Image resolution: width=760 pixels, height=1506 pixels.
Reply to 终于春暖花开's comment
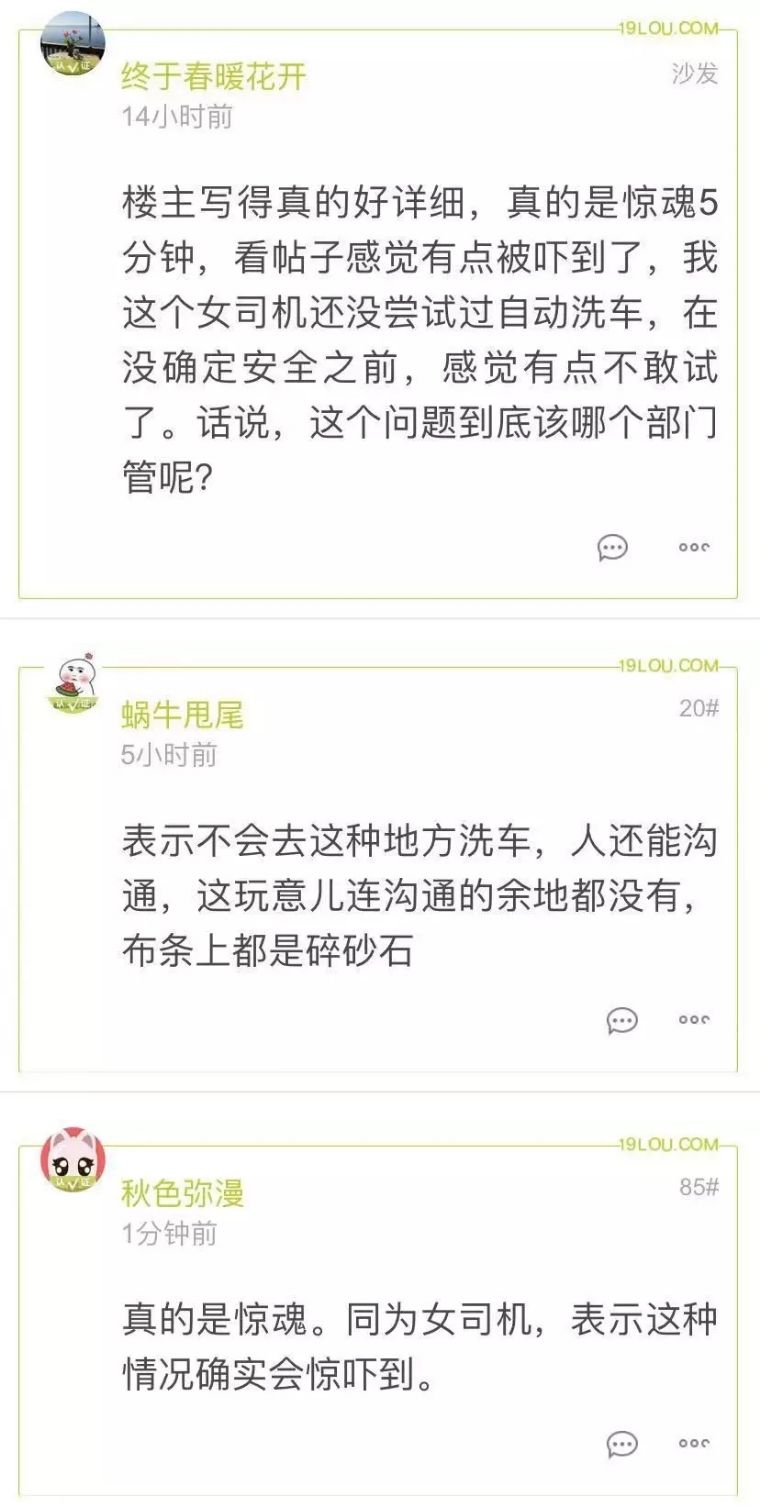pos(612,547)
